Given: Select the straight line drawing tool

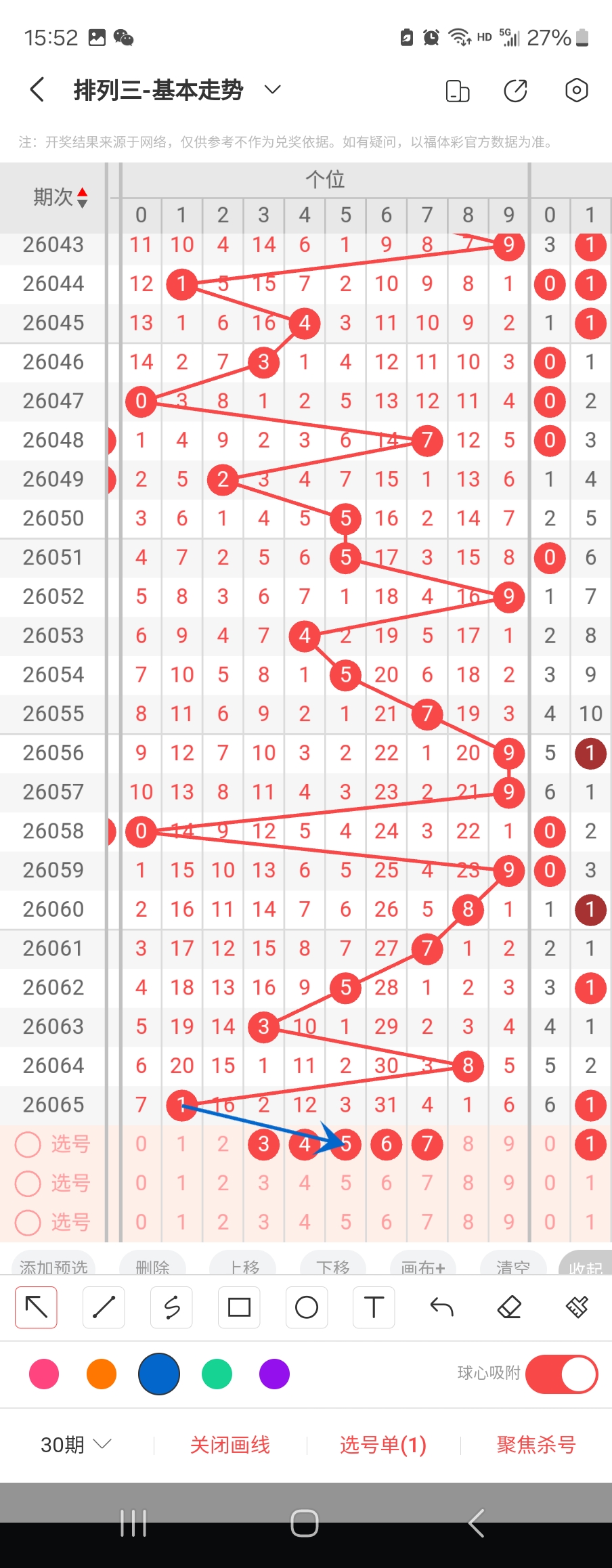Looking at the screenshot, I should pyautogui.click(x=104, y=1307).
